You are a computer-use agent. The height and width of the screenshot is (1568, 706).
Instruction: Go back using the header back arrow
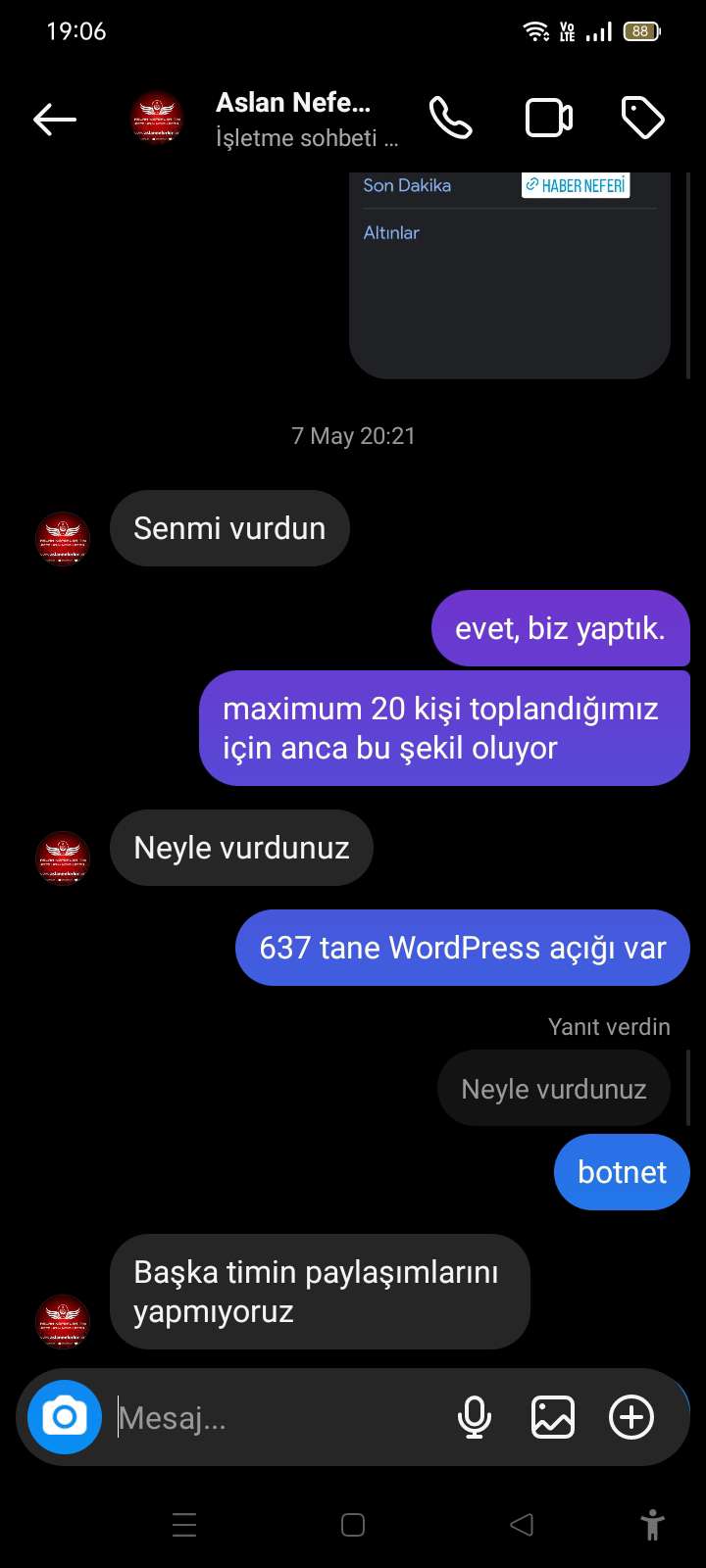55,120
